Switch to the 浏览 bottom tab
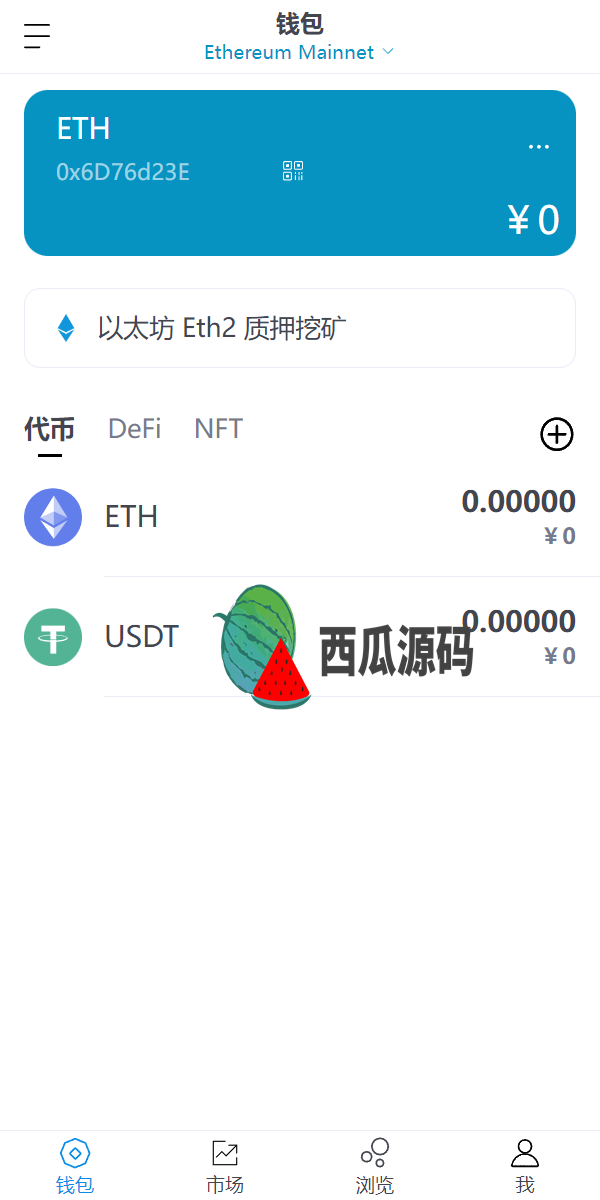The image size is (600, 1200). 375,1166
